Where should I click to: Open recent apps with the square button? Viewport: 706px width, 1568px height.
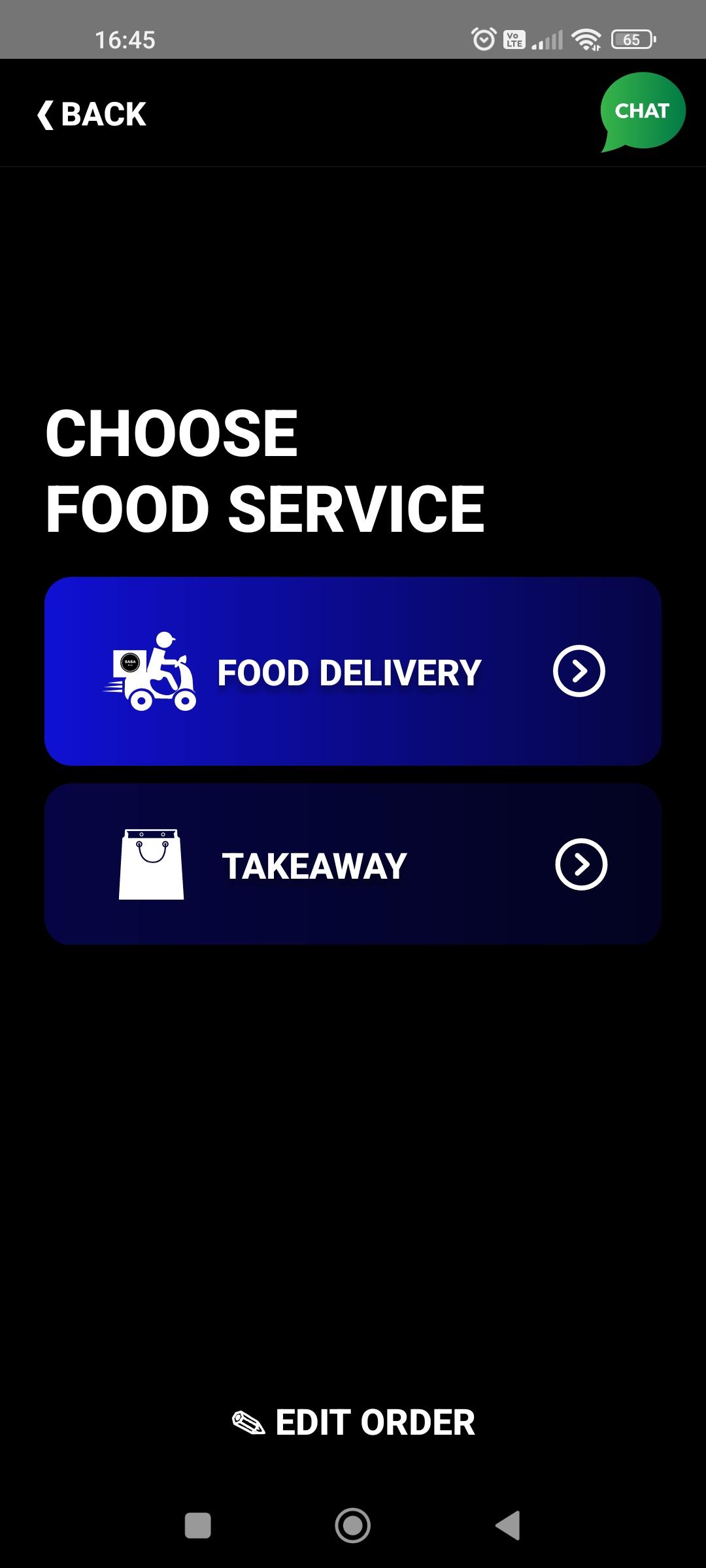point(198,1526)
